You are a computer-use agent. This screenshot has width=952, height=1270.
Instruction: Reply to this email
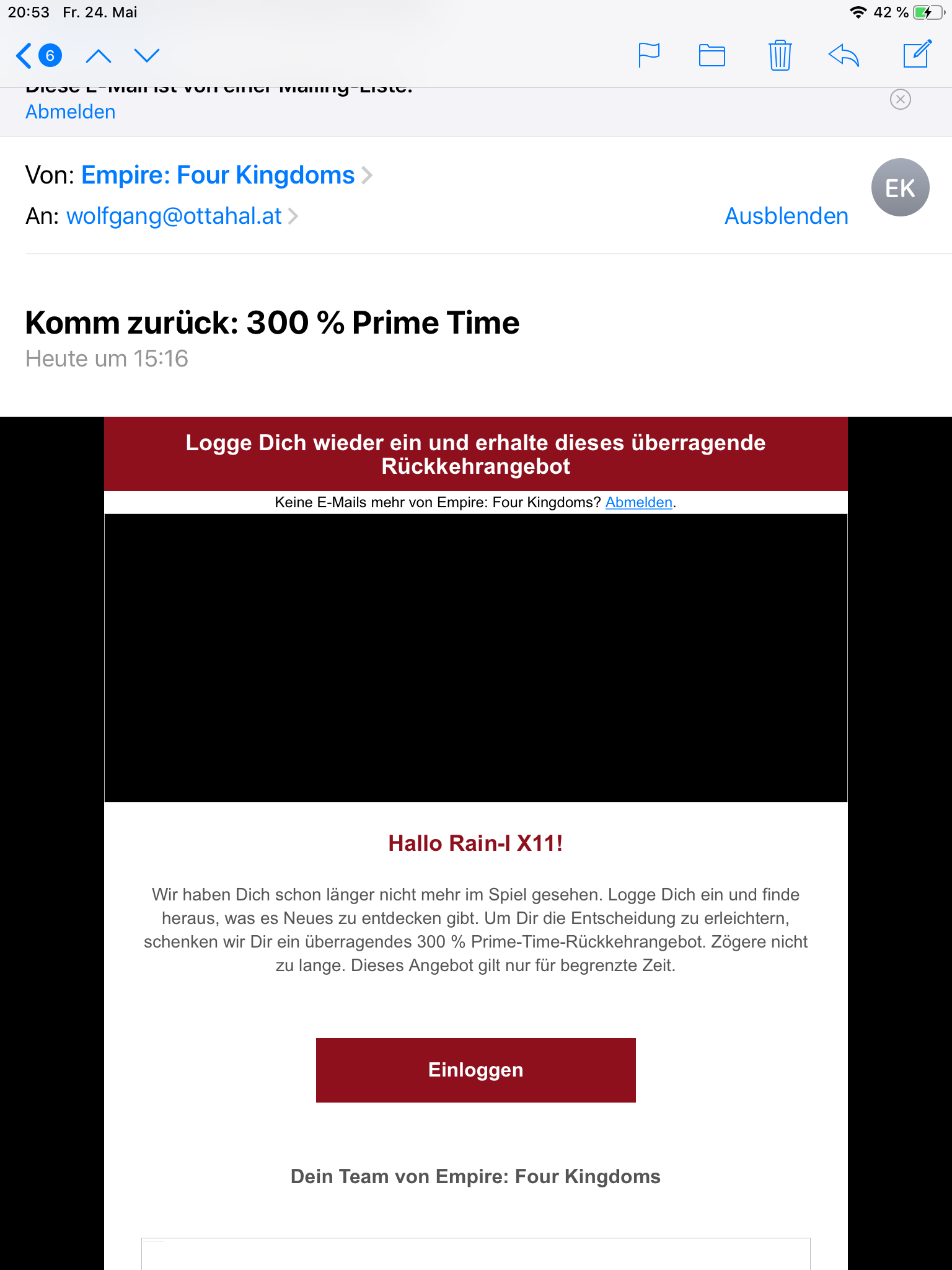(x=844, y=55)
